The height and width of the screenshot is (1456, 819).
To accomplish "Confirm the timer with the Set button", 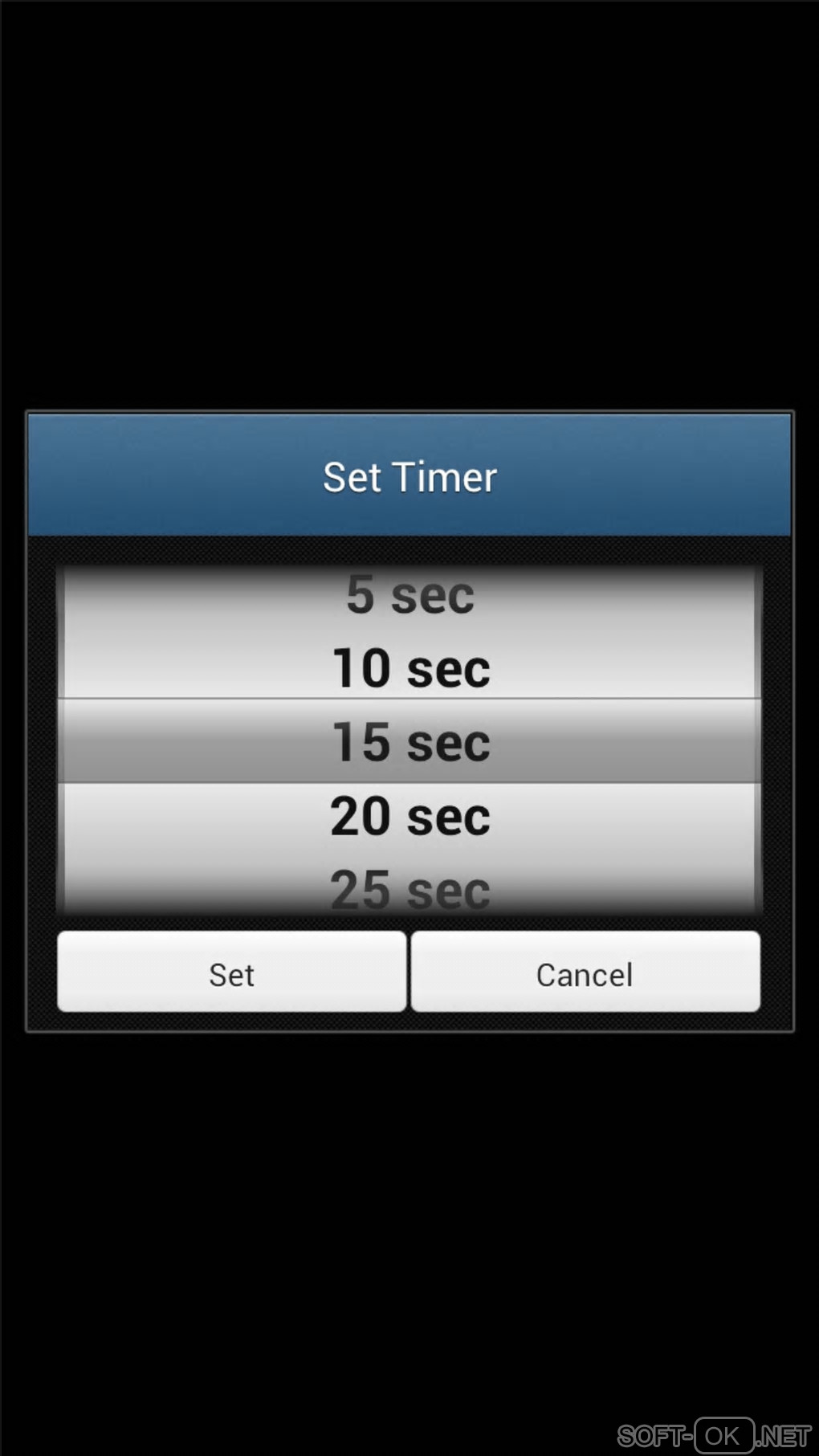I will point(231,973).
